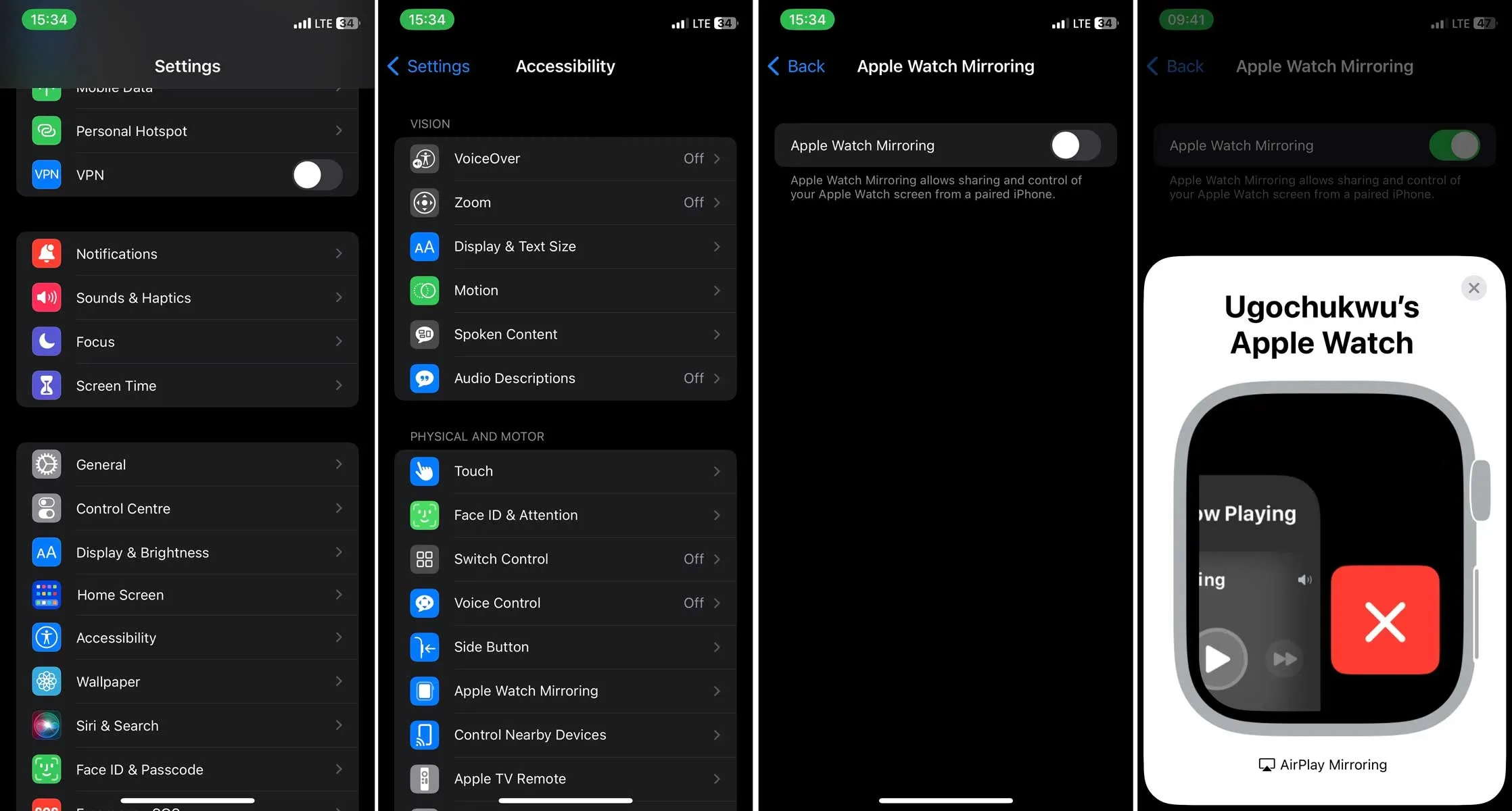Open Voice Control settings
Screen dimensions: 1512x811
565,603
